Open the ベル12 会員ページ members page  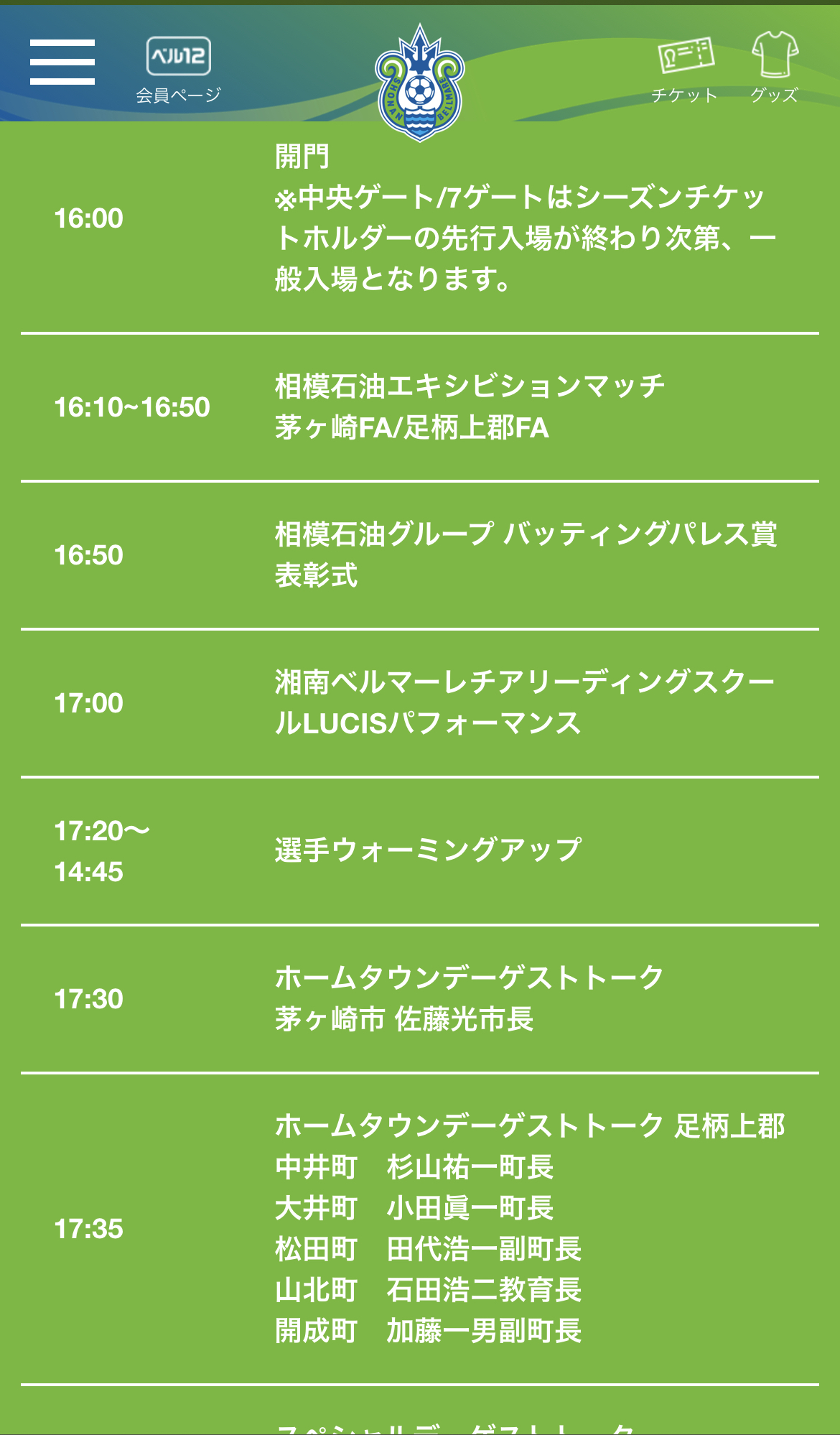coord(179,70)
